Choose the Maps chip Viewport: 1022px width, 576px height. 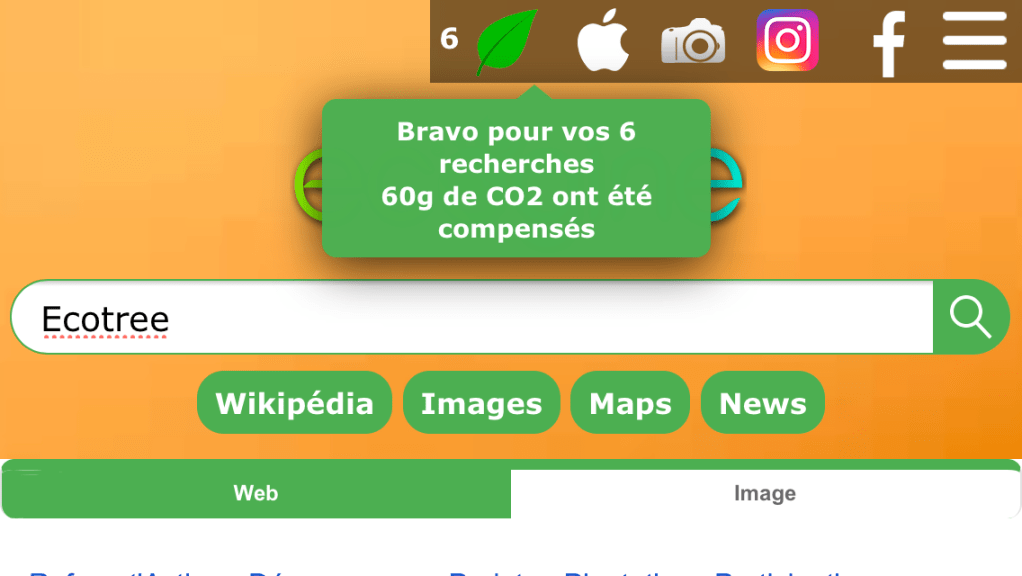tap(630, 403)
